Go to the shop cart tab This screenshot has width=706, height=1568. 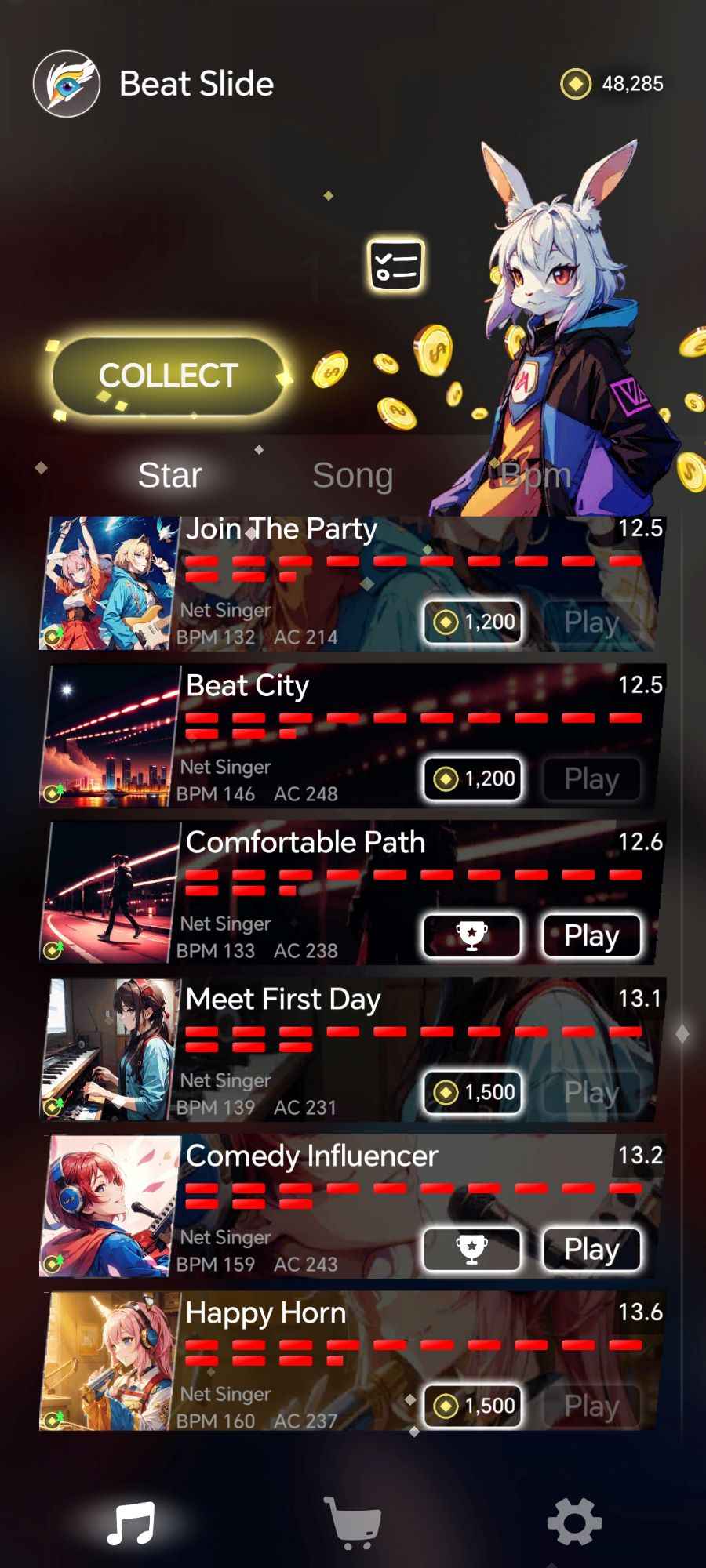[x=353, y=1523]
